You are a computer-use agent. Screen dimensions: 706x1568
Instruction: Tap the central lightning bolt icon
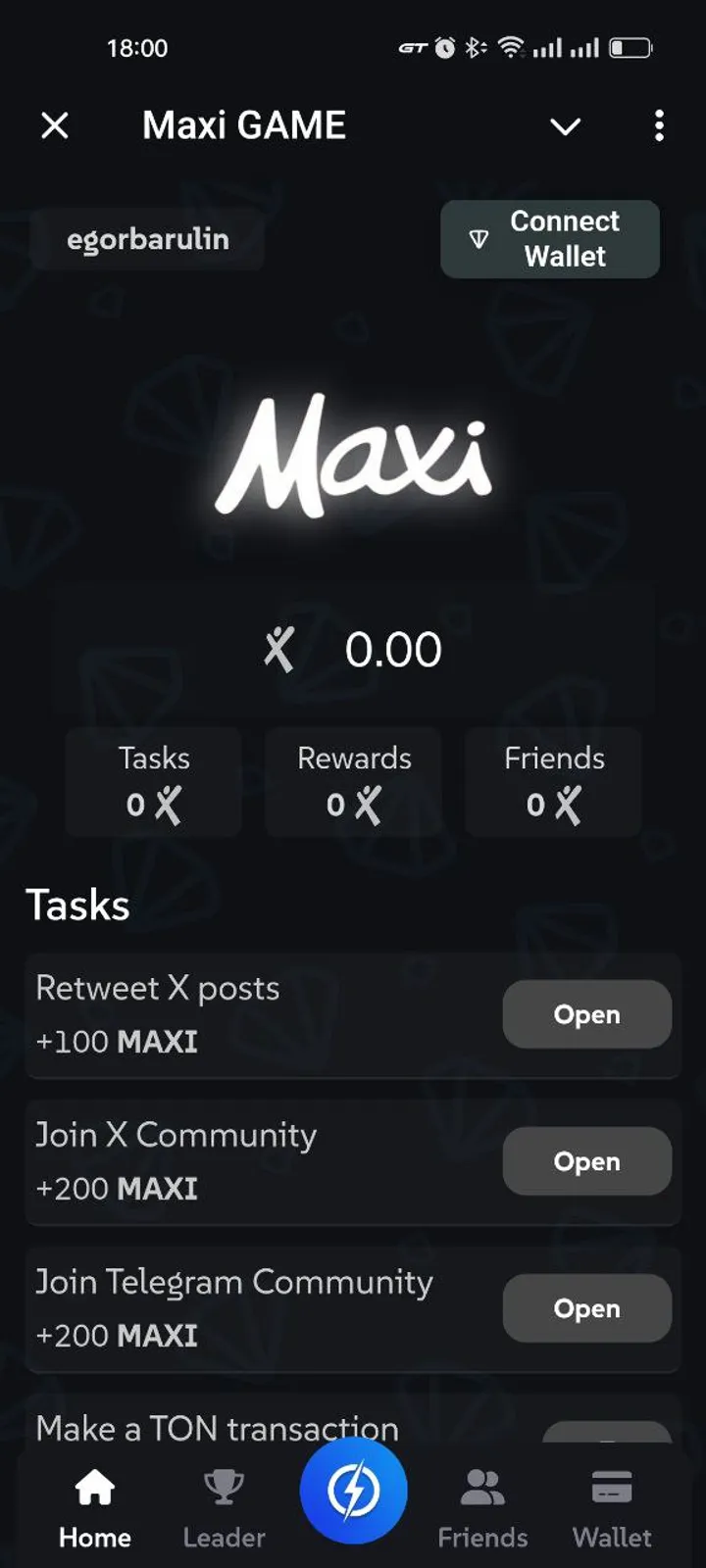(354, 1488)
